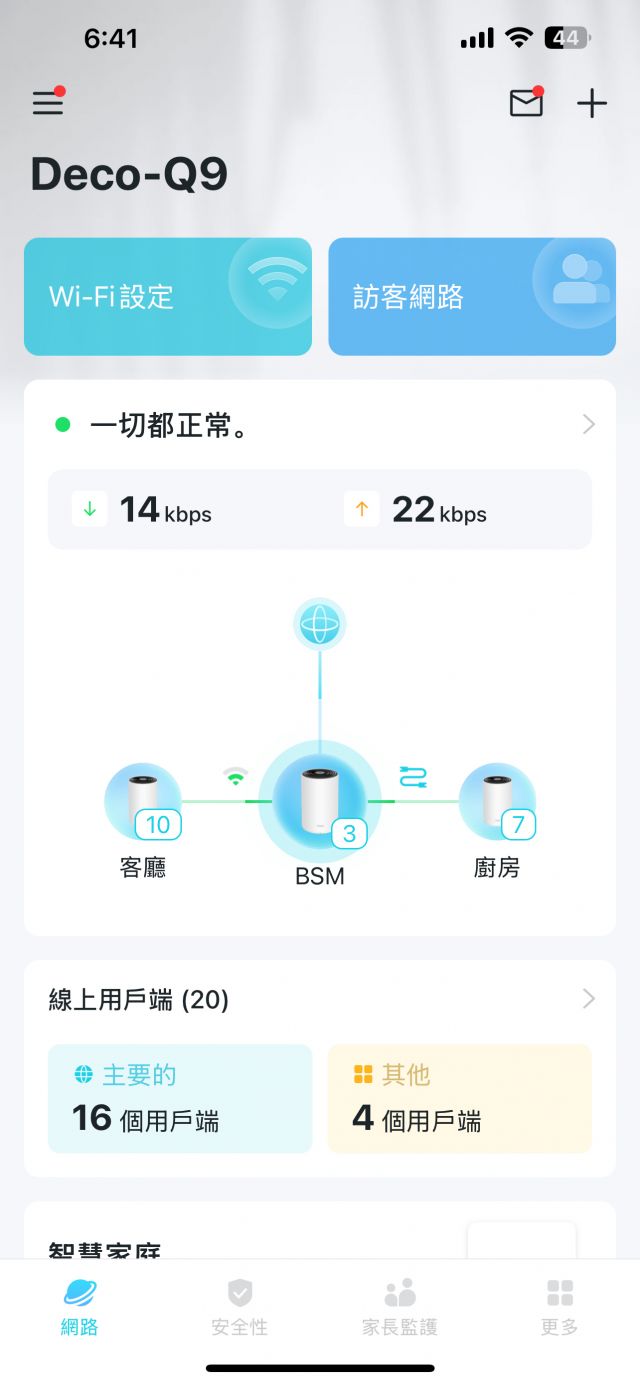This screenshot has width=640, height=1384.
Task: View 主要的 16 個用戶端
Action: [x=180, y=1098]
